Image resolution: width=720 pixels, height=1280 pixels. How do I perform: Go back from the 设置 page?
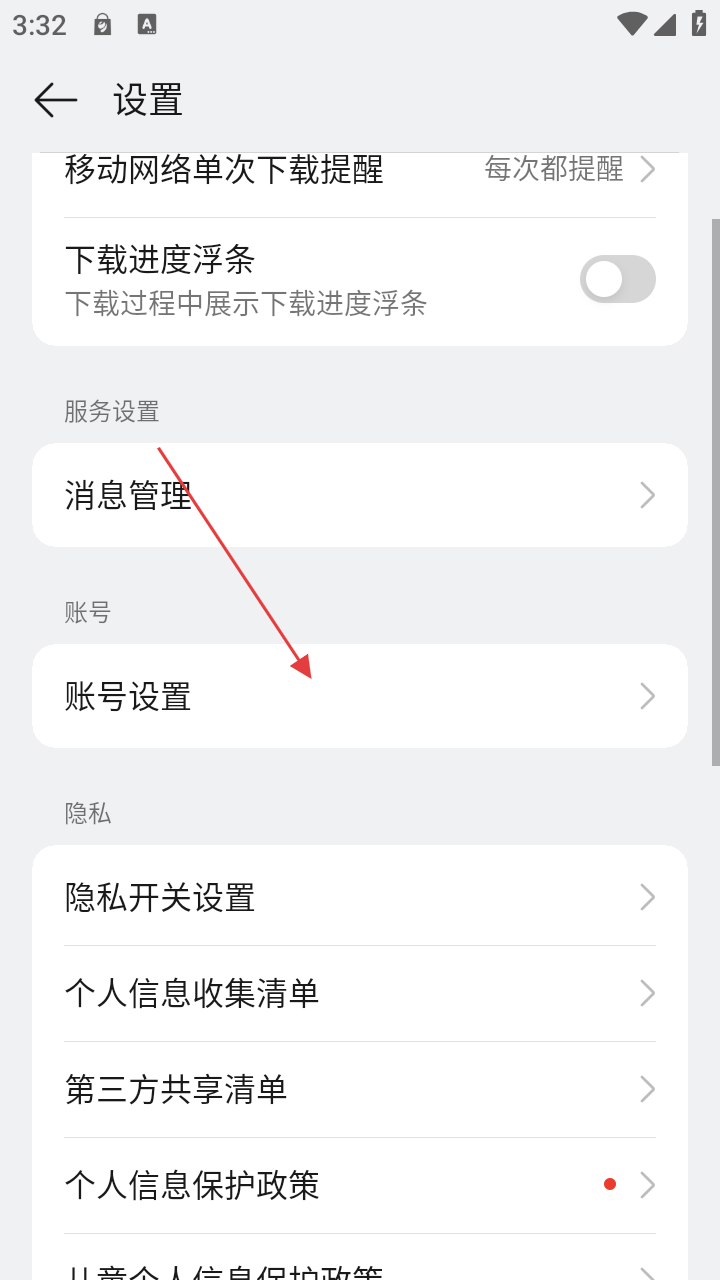click(x=56, y=100)
